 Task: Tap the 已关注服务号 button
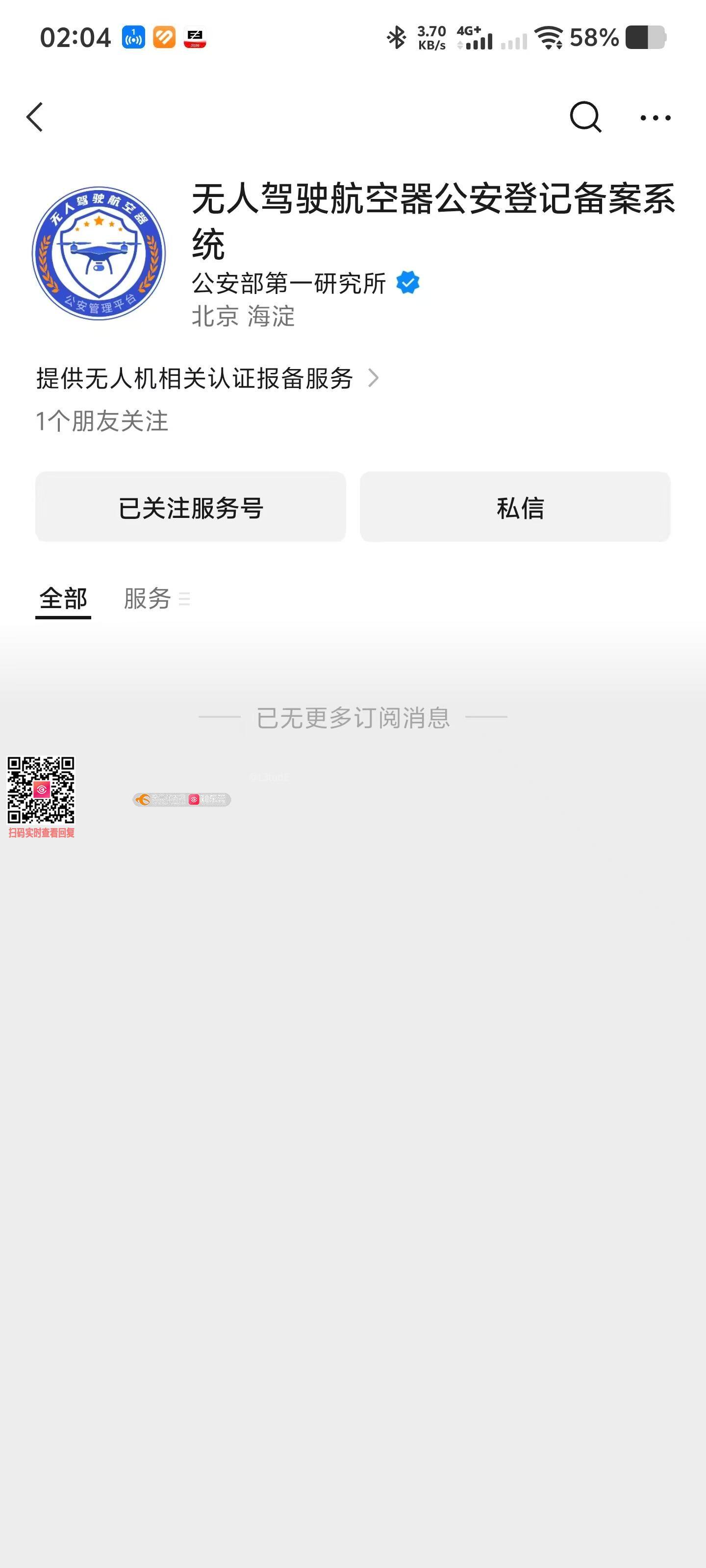coord(191,507)
